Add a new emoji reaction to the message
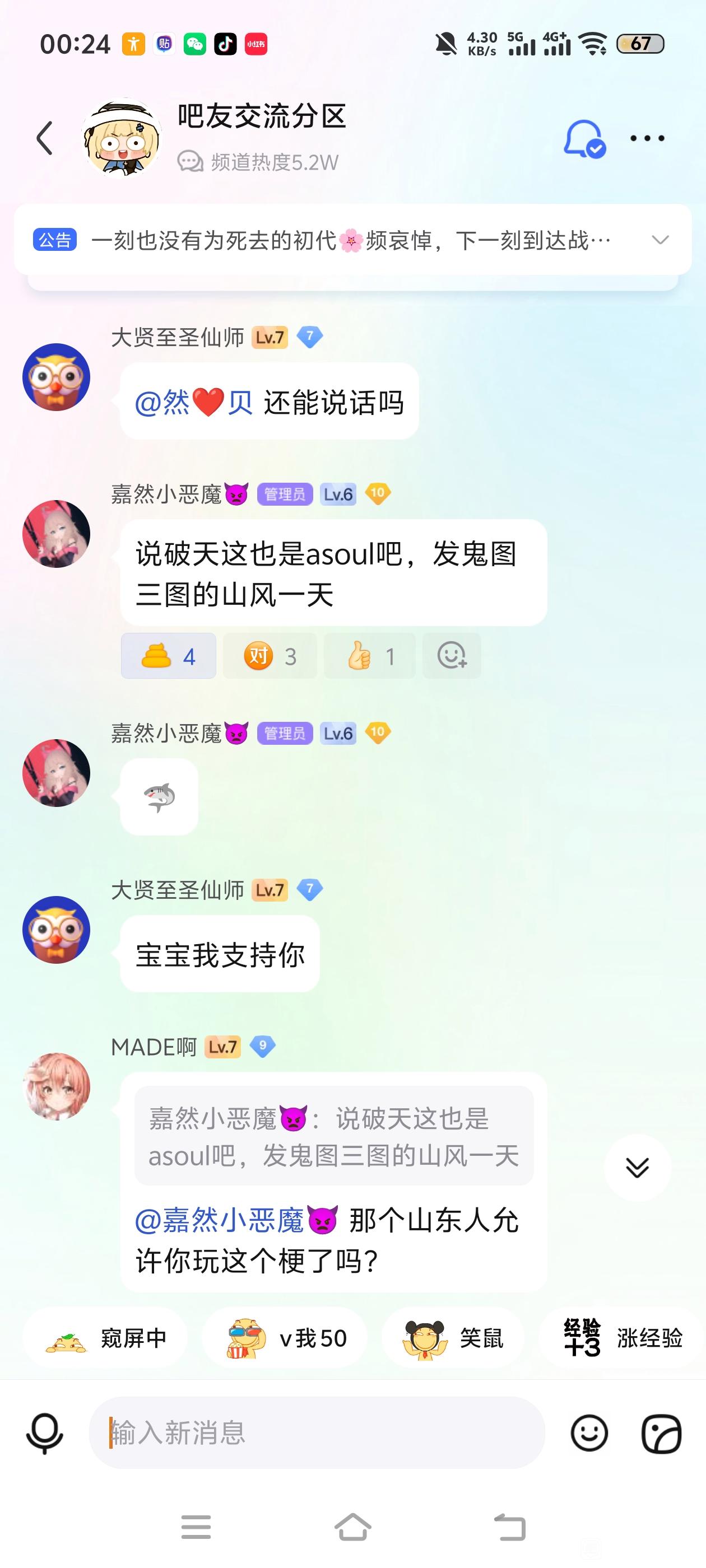Viewport: 706px width, 1568px height. (x=452, y=656)
